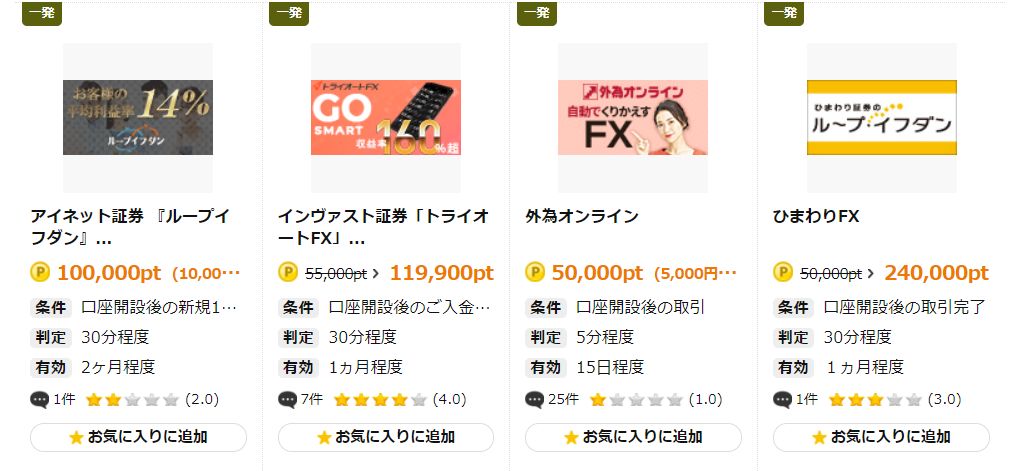
Task: Open the アイネット証券 ループイフダン banner
Action: [138, 118]
